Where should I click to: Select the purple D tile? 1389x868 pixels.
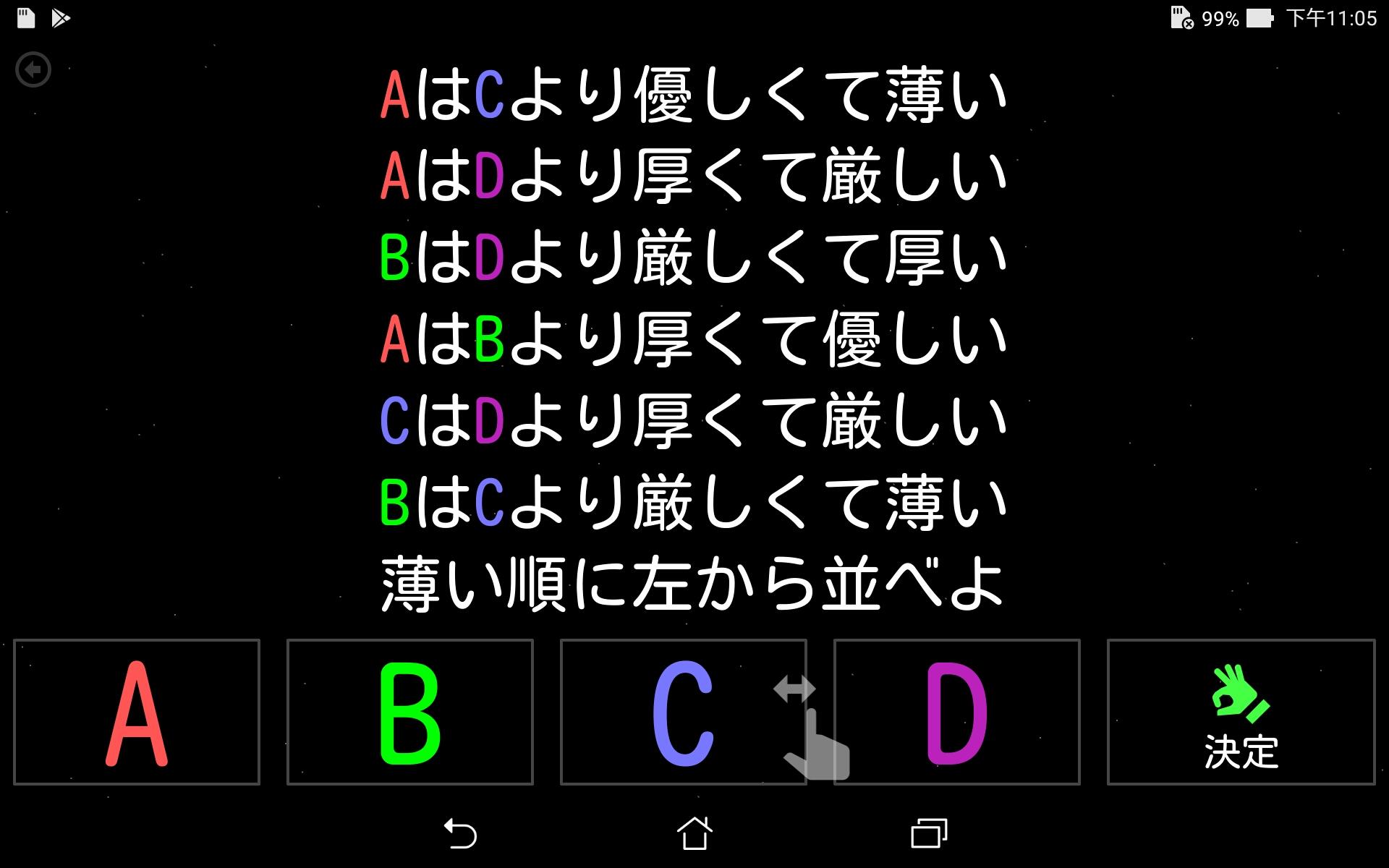956,712
